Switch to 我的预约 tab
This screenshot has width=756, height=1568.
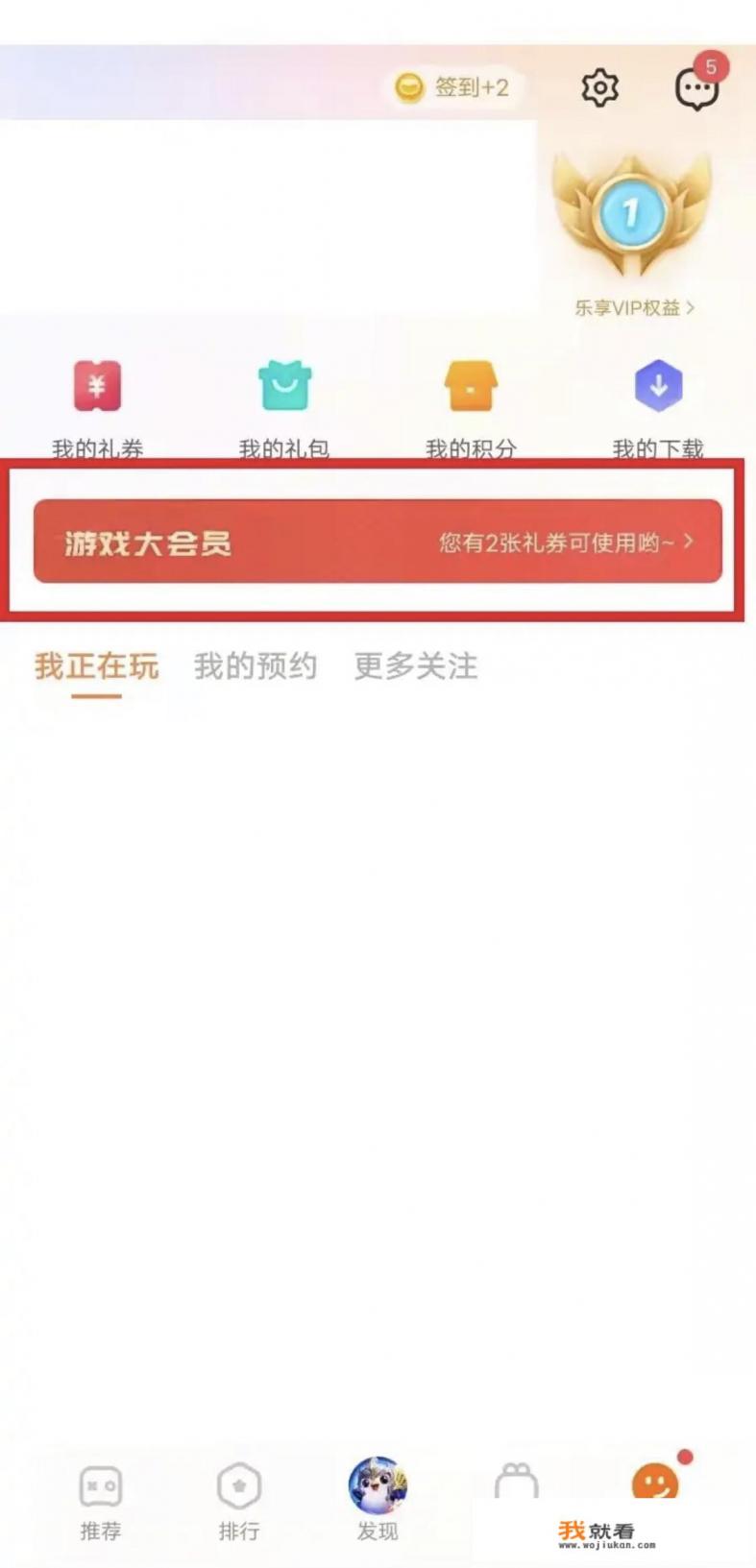256,666
